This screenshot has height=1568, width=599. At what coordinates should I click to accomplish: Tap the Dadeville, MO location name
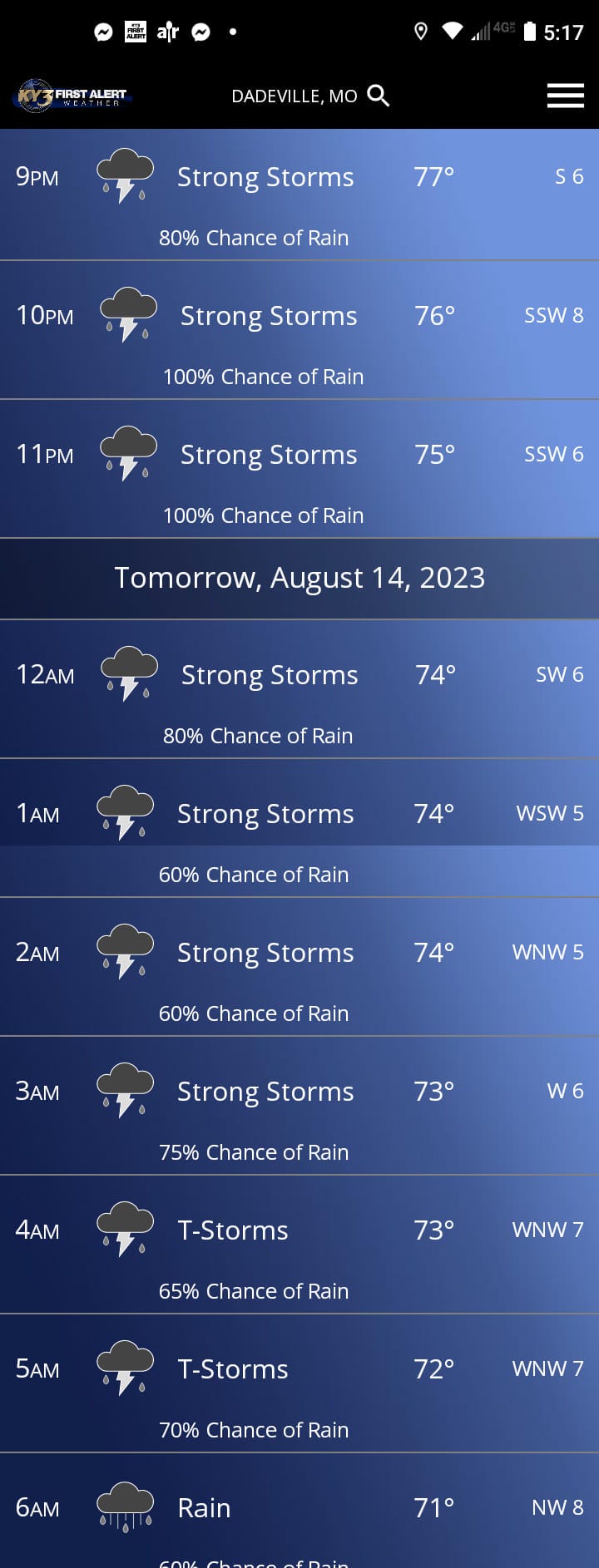(x=294, y=96)
